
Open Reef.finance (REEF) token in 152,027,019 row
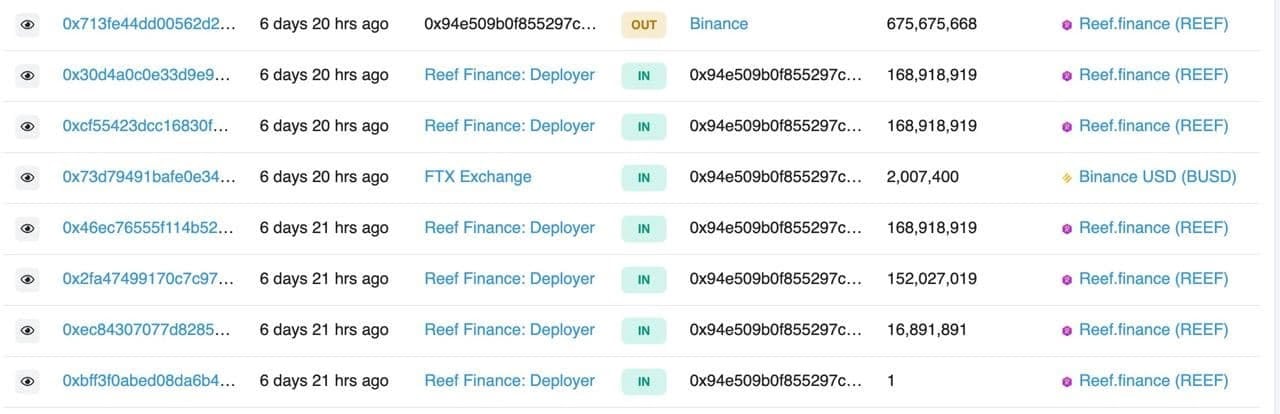pyautogui.click(x=1153, y=279)
